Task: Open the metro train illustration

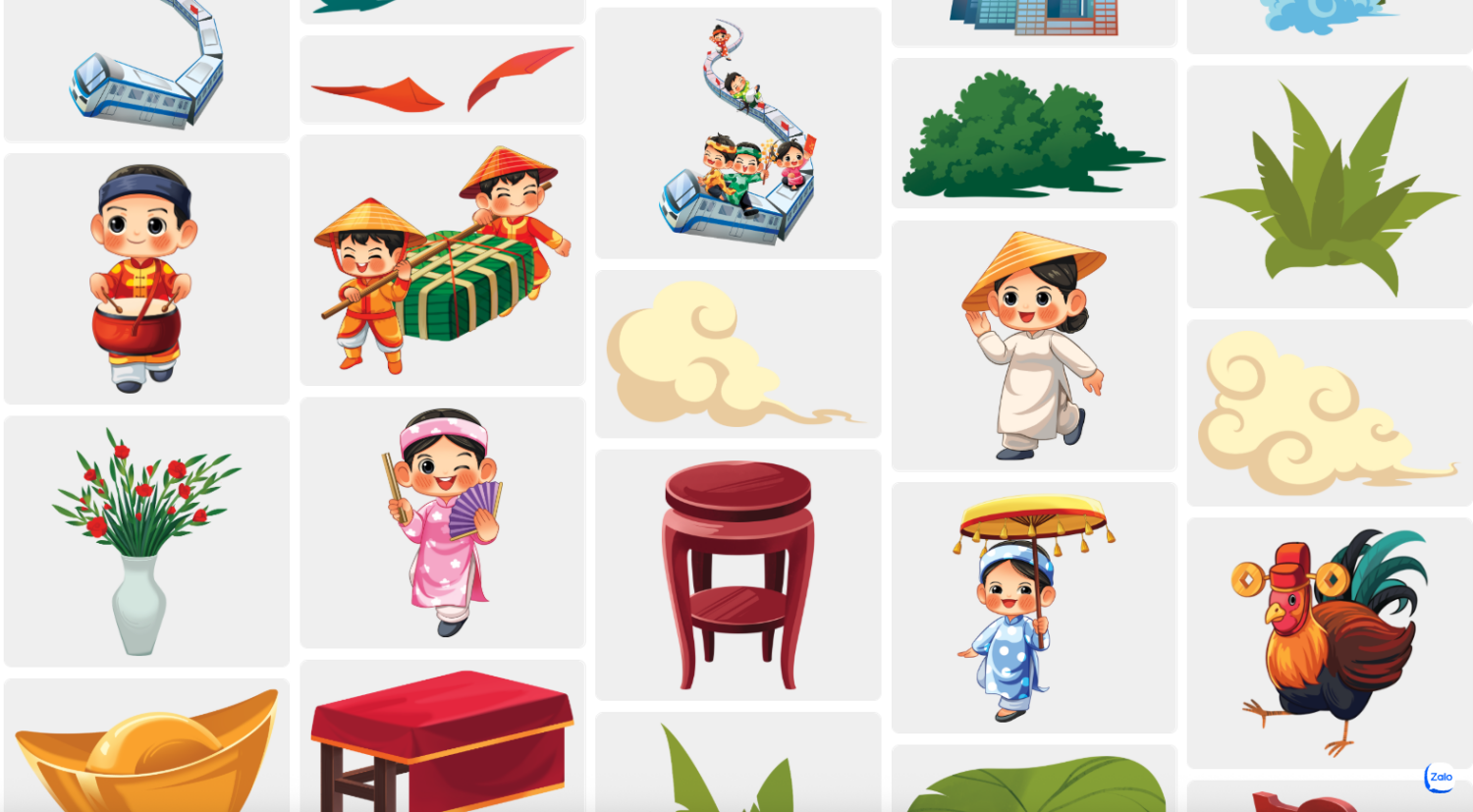Action: point(146,69)
